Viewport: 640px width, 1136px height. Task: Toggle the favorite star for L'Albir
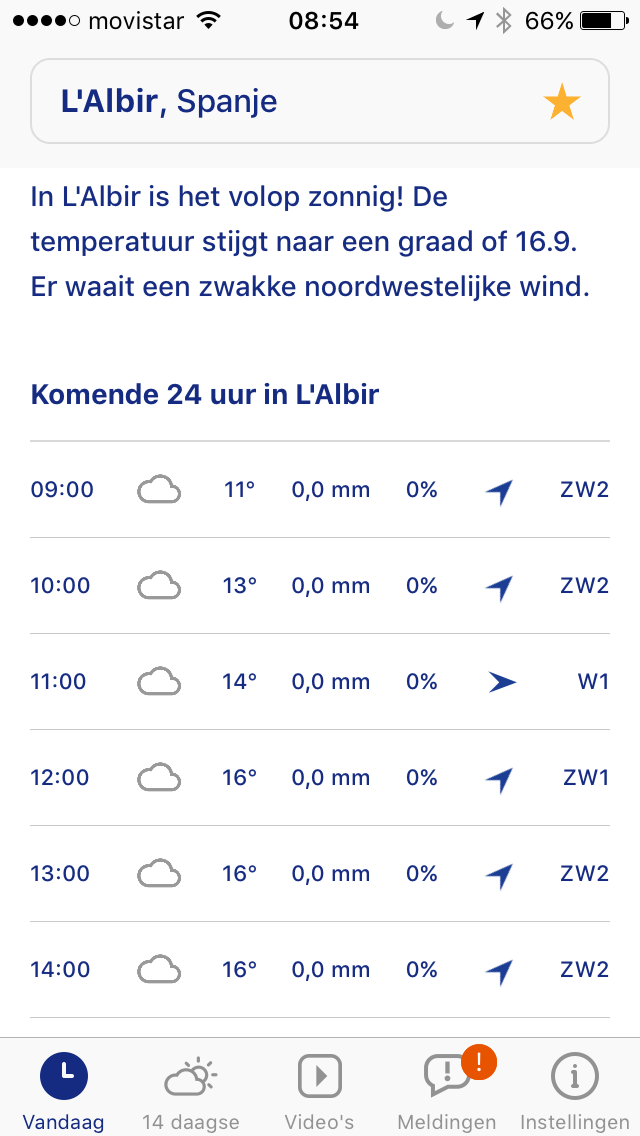pyautogui.click(x=562, y=102)
